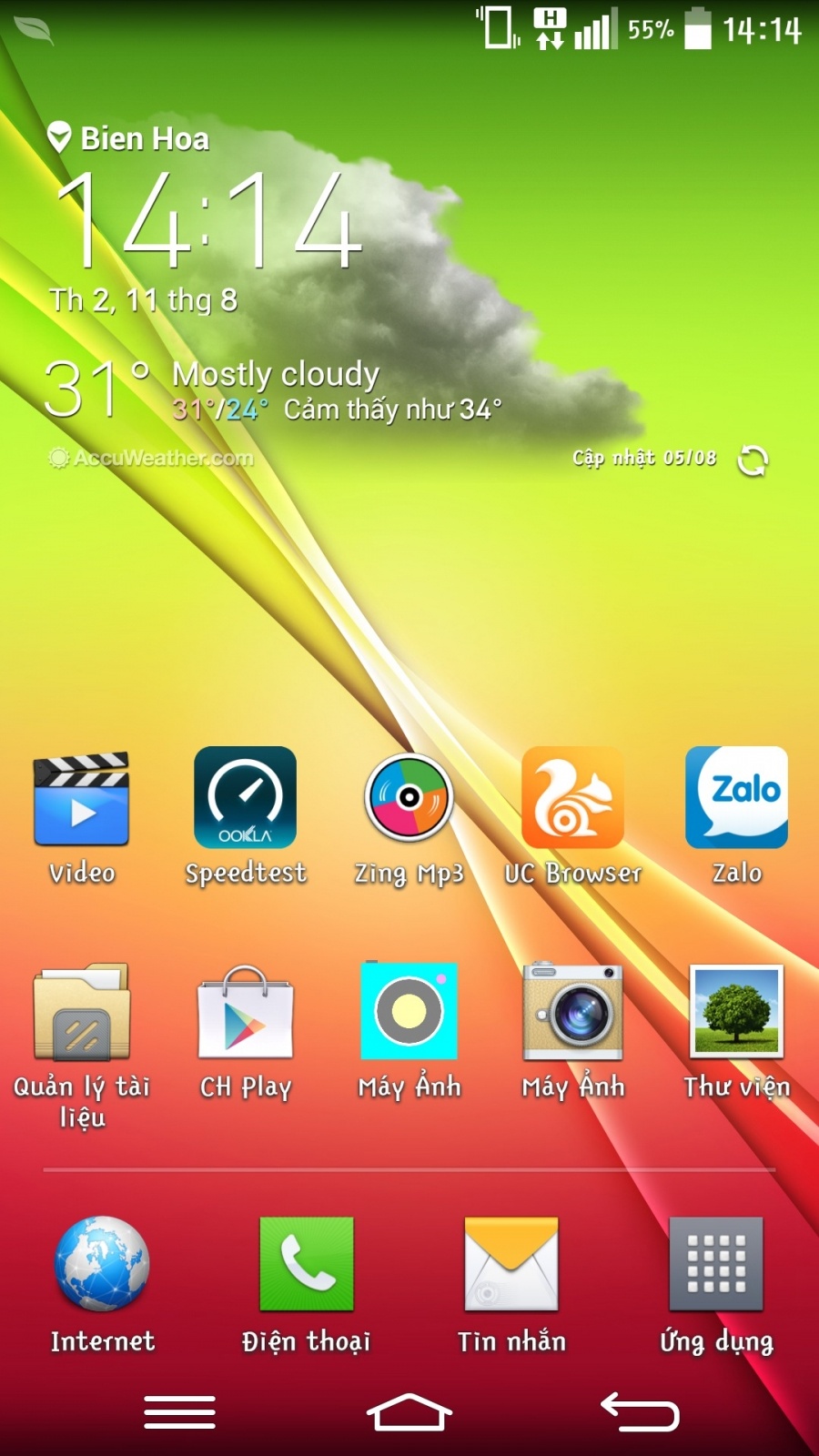Launch the beige Máy Ảnh camera app
The image size is (819, 1456).
[x=572, y=1013]
